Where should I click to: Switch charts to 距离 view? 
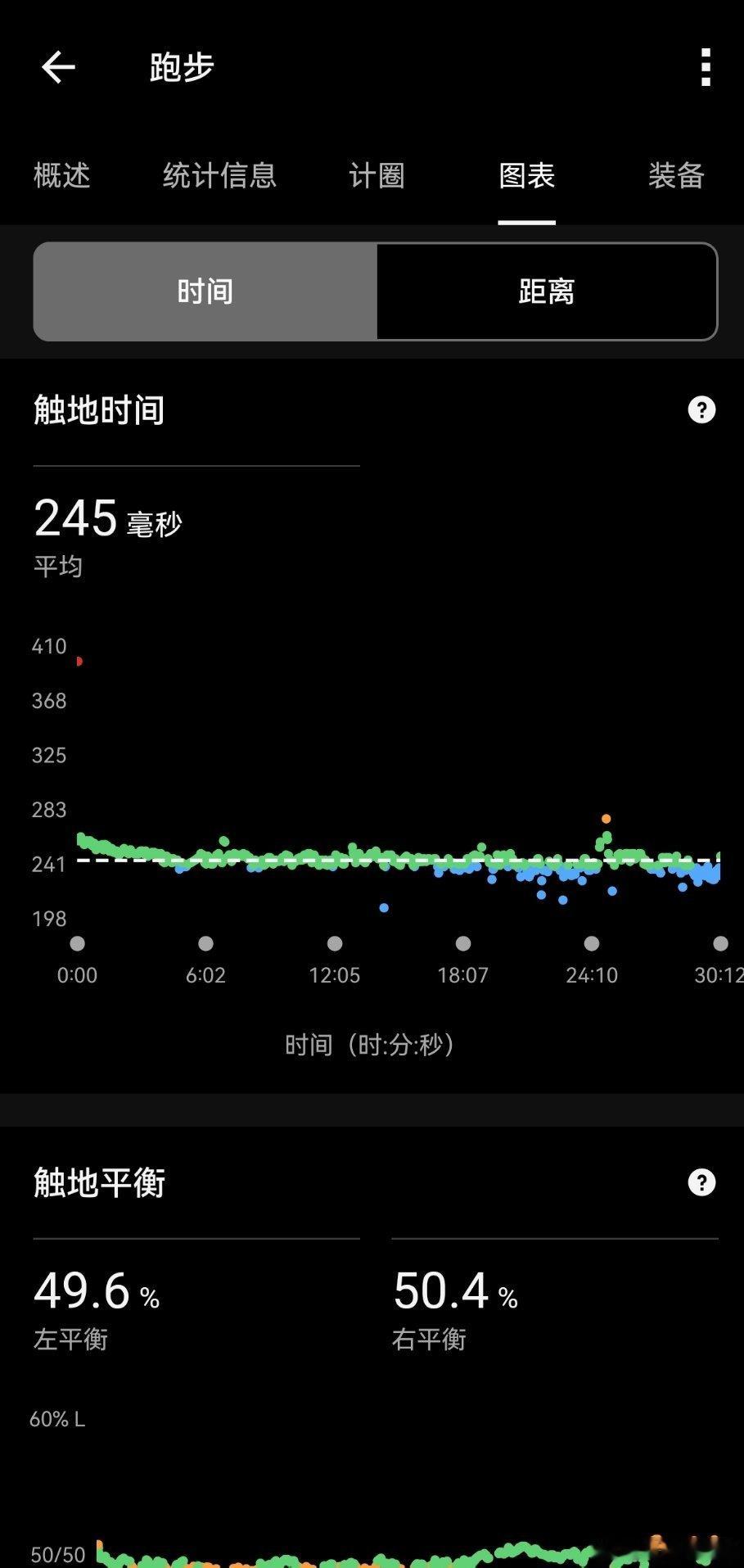(547, 291)
